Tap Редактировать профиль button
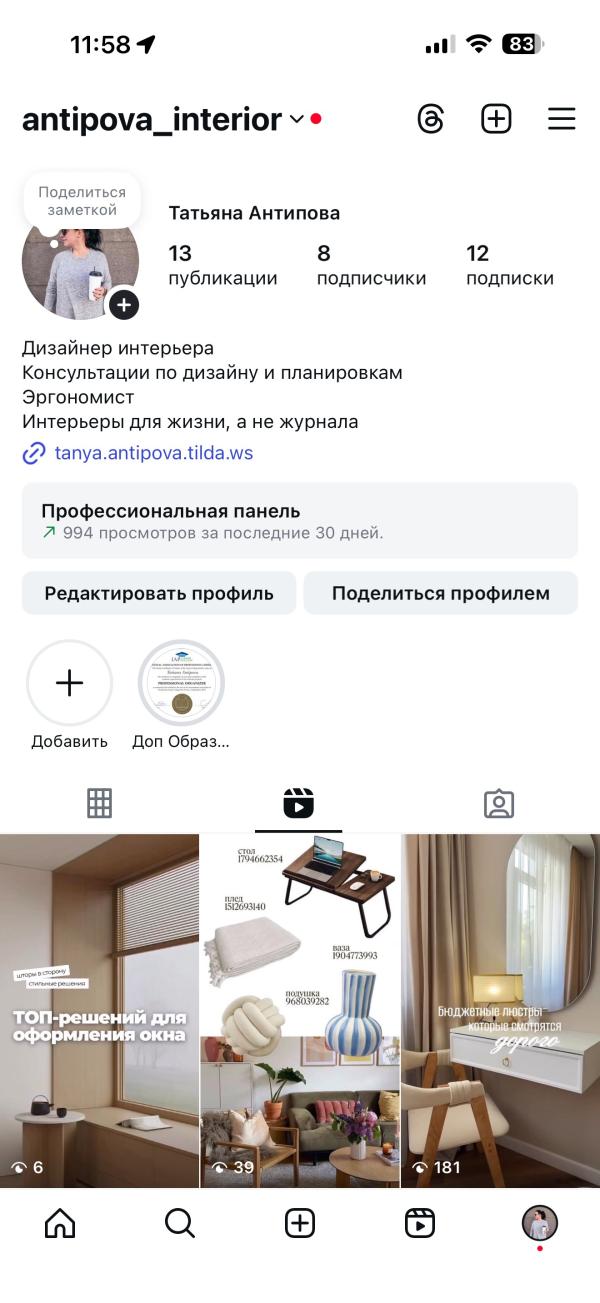This screenshot has height=1303, width=600. pos(159,593)
